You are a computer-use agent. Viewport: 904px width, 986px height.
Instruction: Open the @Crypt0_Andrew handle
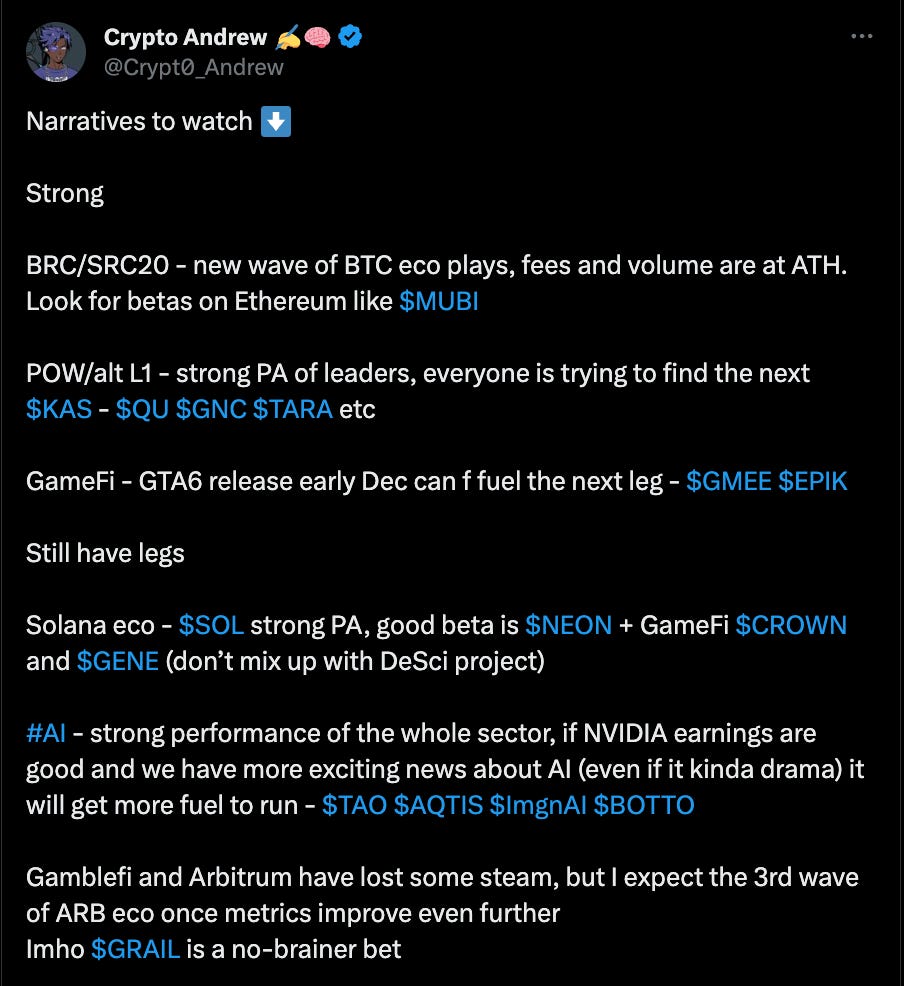[x=193, y=67]
